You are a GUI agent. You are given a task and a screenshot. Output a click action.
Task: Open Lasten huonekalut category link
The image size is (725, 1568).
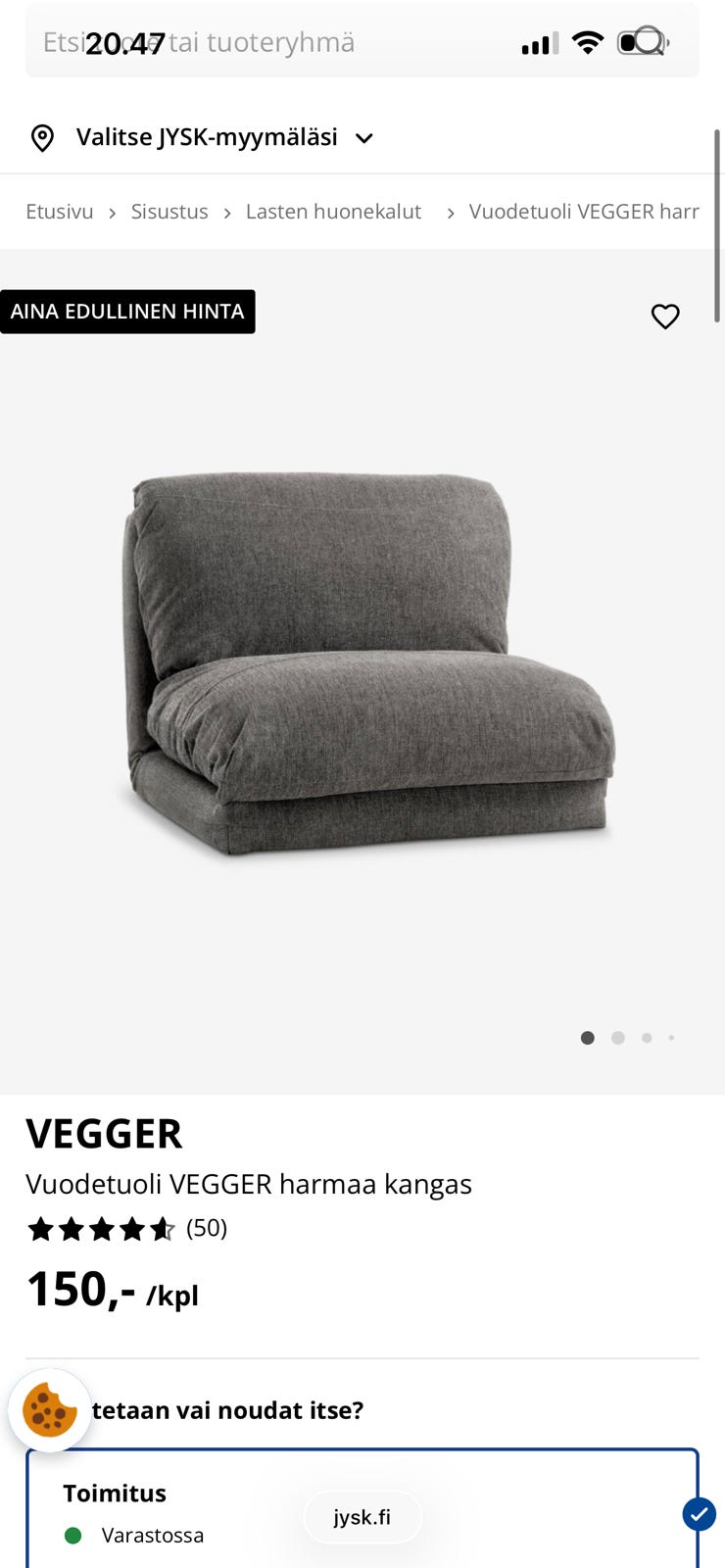[334, 211]
